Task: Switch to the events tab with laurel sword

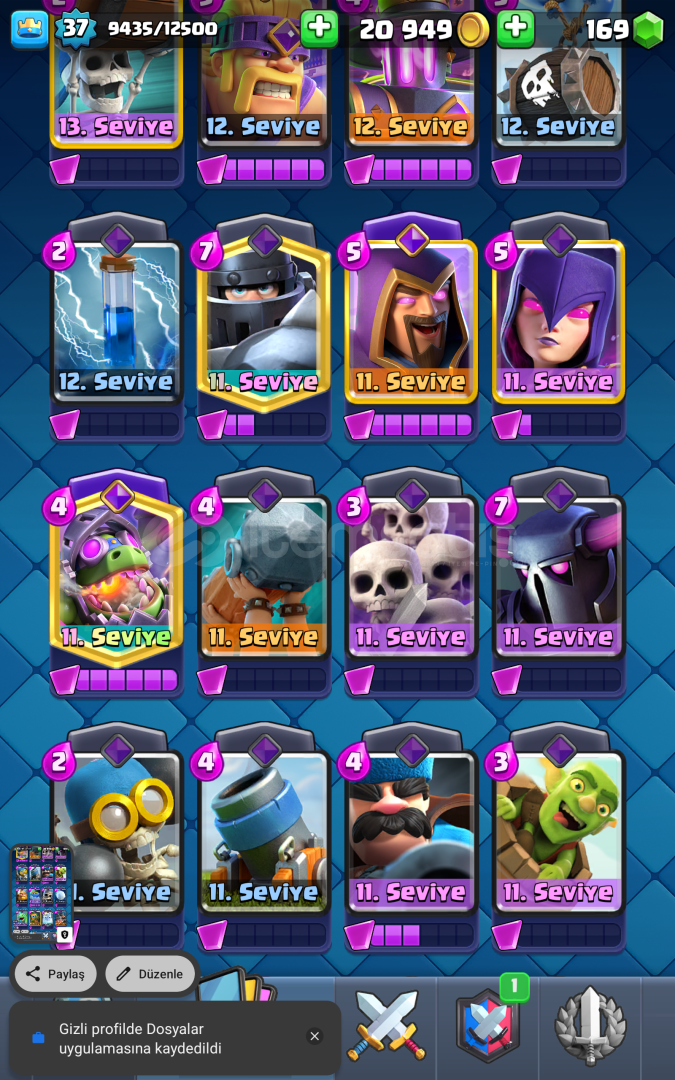Action: point(590,1025)
